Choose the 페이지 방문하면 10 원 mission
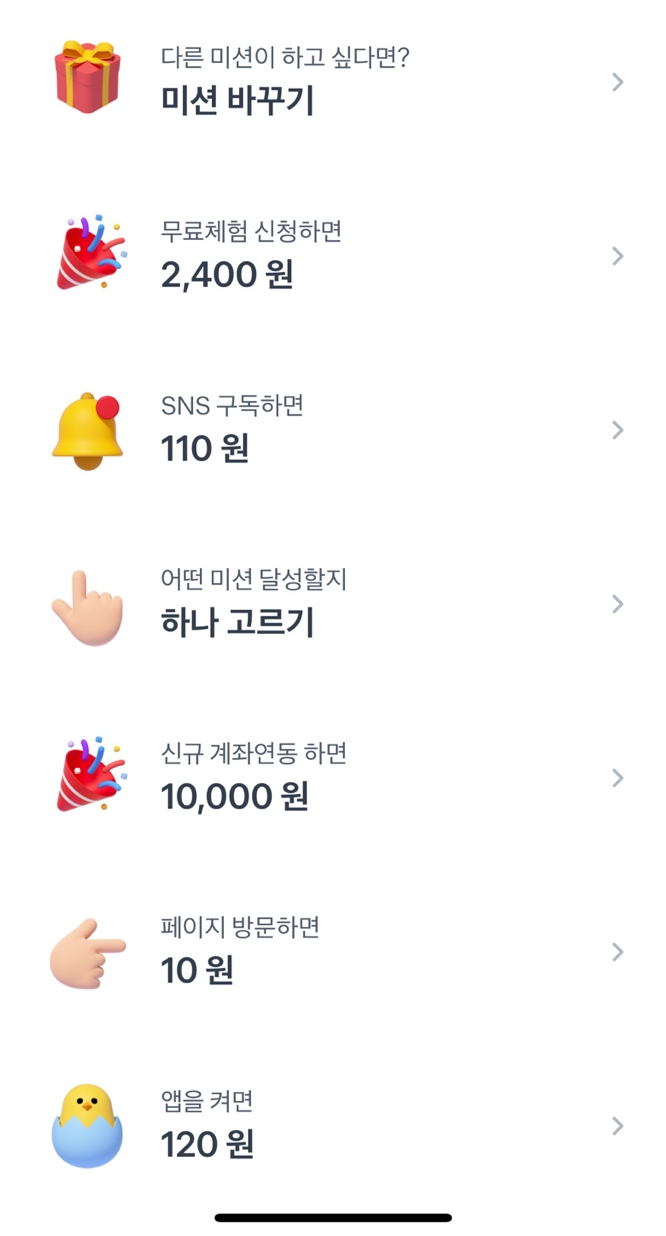 [x=333, y=952]
